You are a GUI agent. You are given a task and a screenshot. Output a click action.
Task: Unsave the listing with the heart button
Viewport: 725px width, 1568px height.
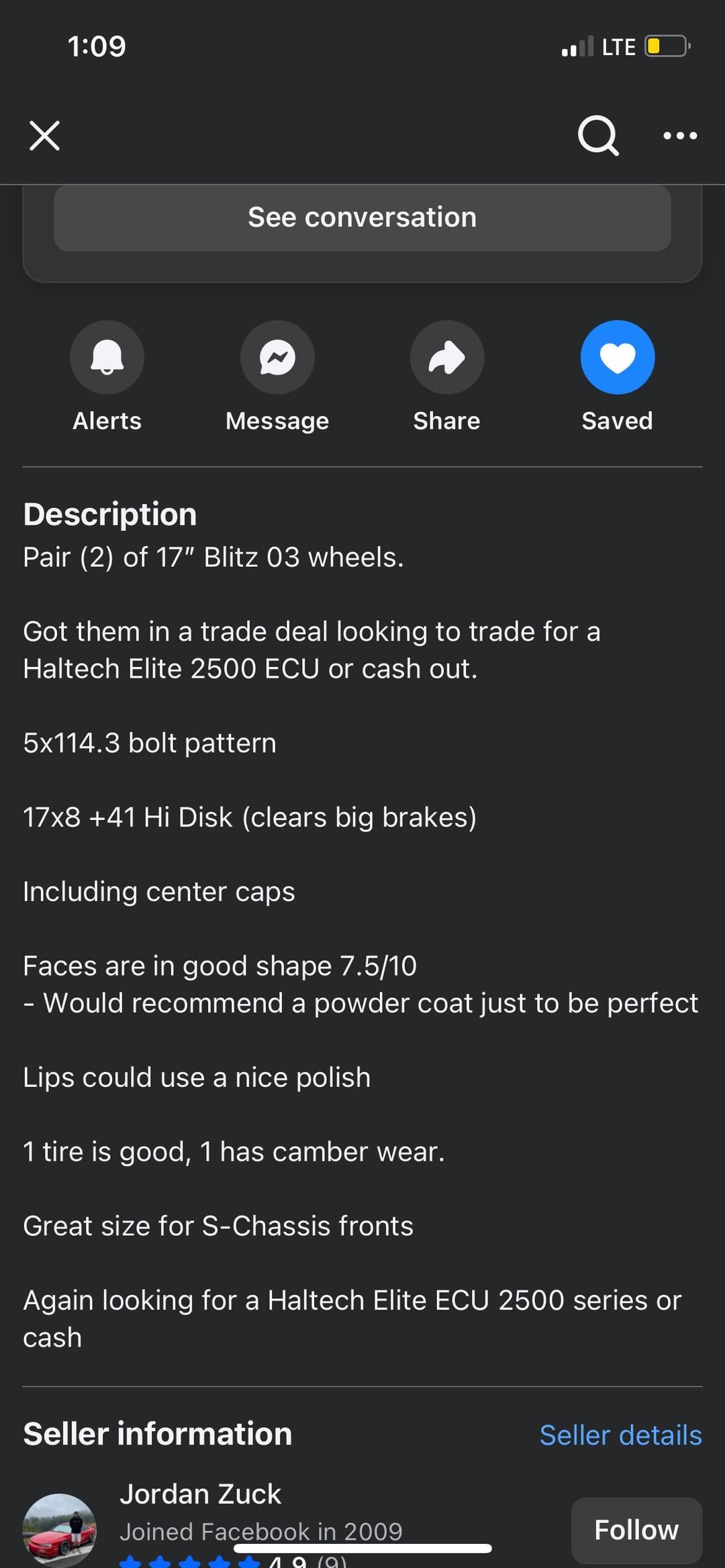617,357
